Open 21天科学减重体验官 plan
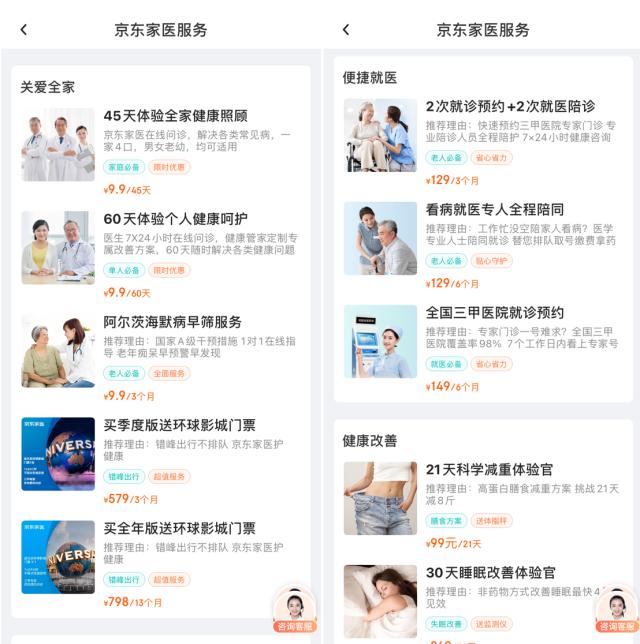This screenshot has width=640, height=644. (x=489, y=469)
